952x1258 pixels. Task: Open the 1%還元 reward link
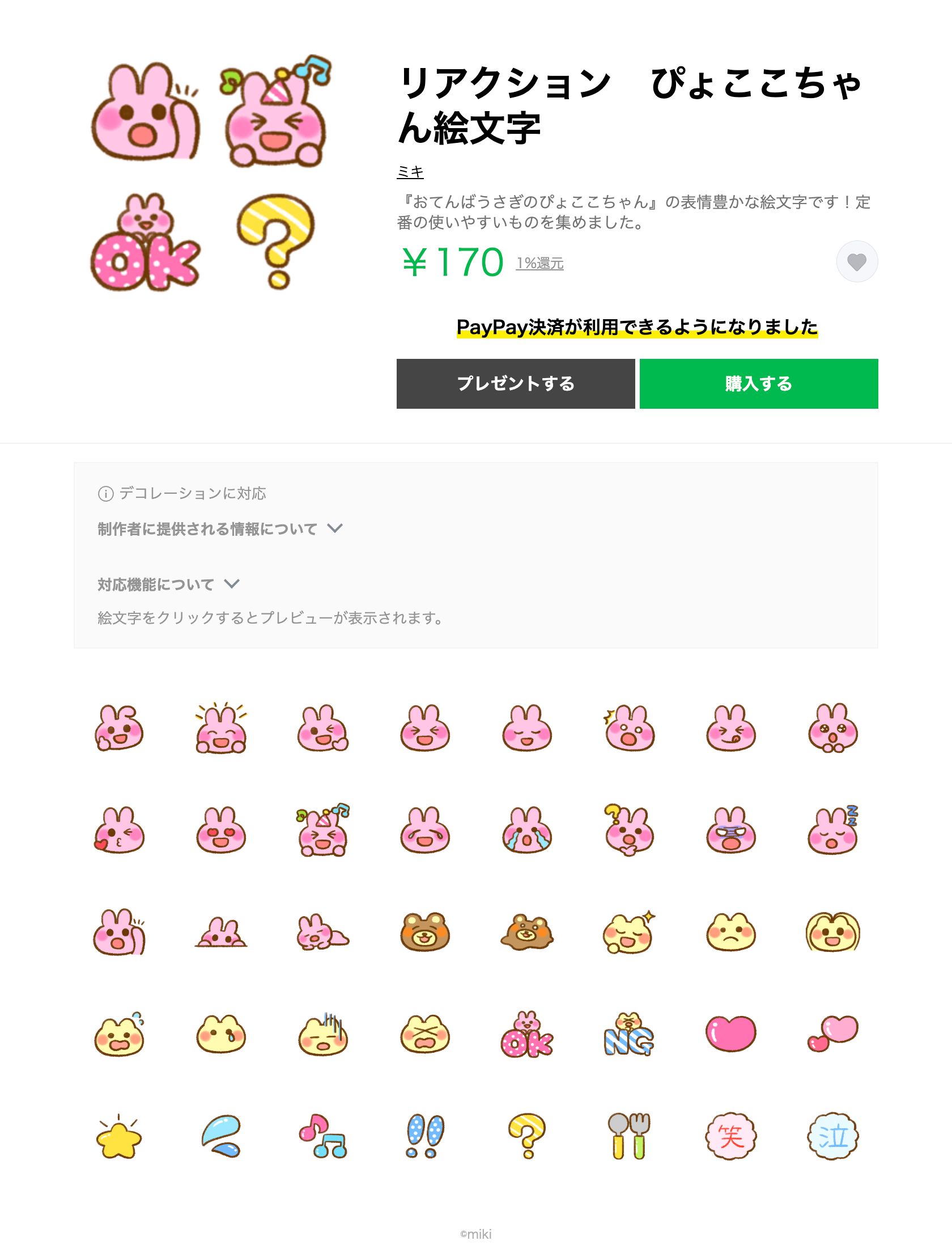[x=539, y=263]
